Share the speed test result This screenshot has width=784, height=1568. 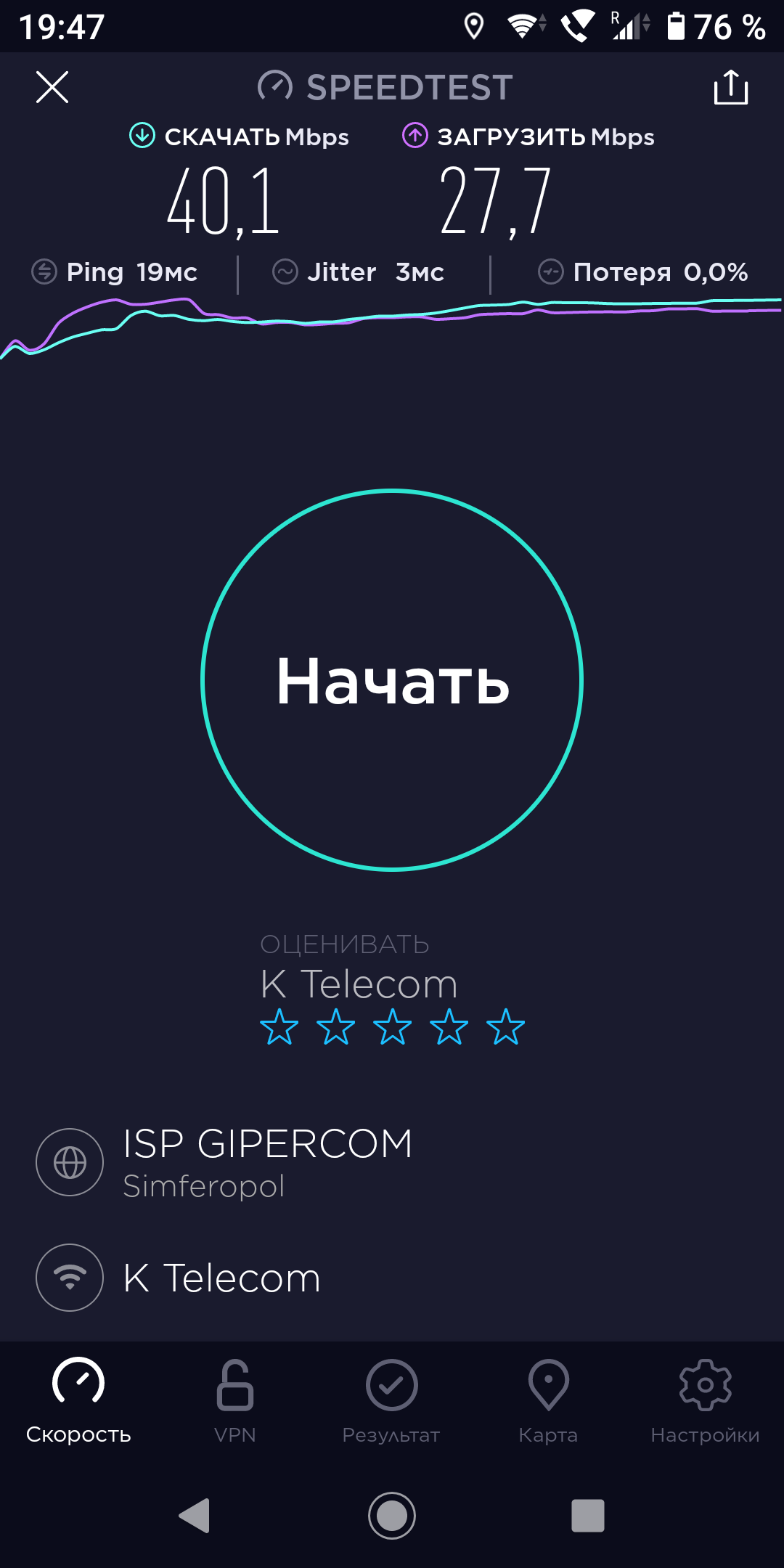tap(731, 87)
